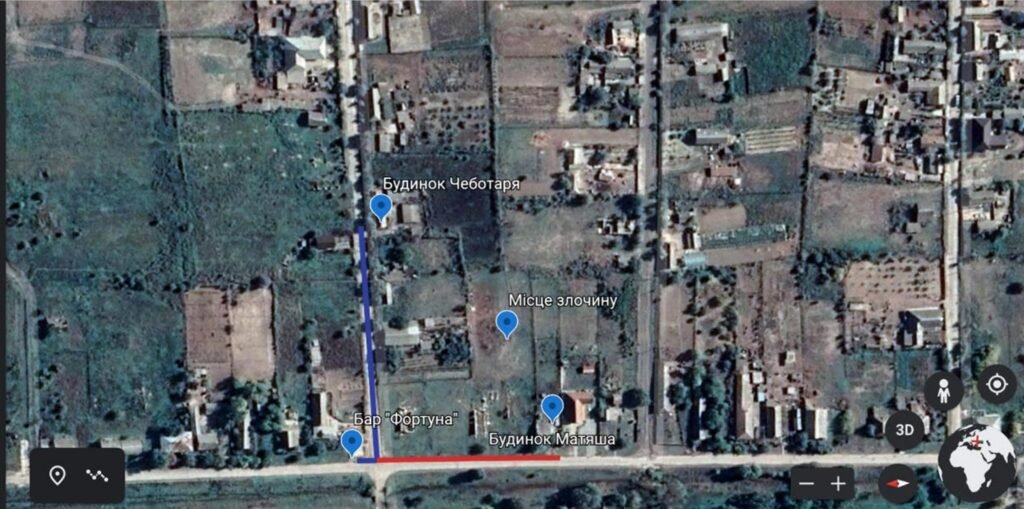Tap the globe overview
Image resolution: width=1024 pixels, height=509 pixels.
pos(977,464)
